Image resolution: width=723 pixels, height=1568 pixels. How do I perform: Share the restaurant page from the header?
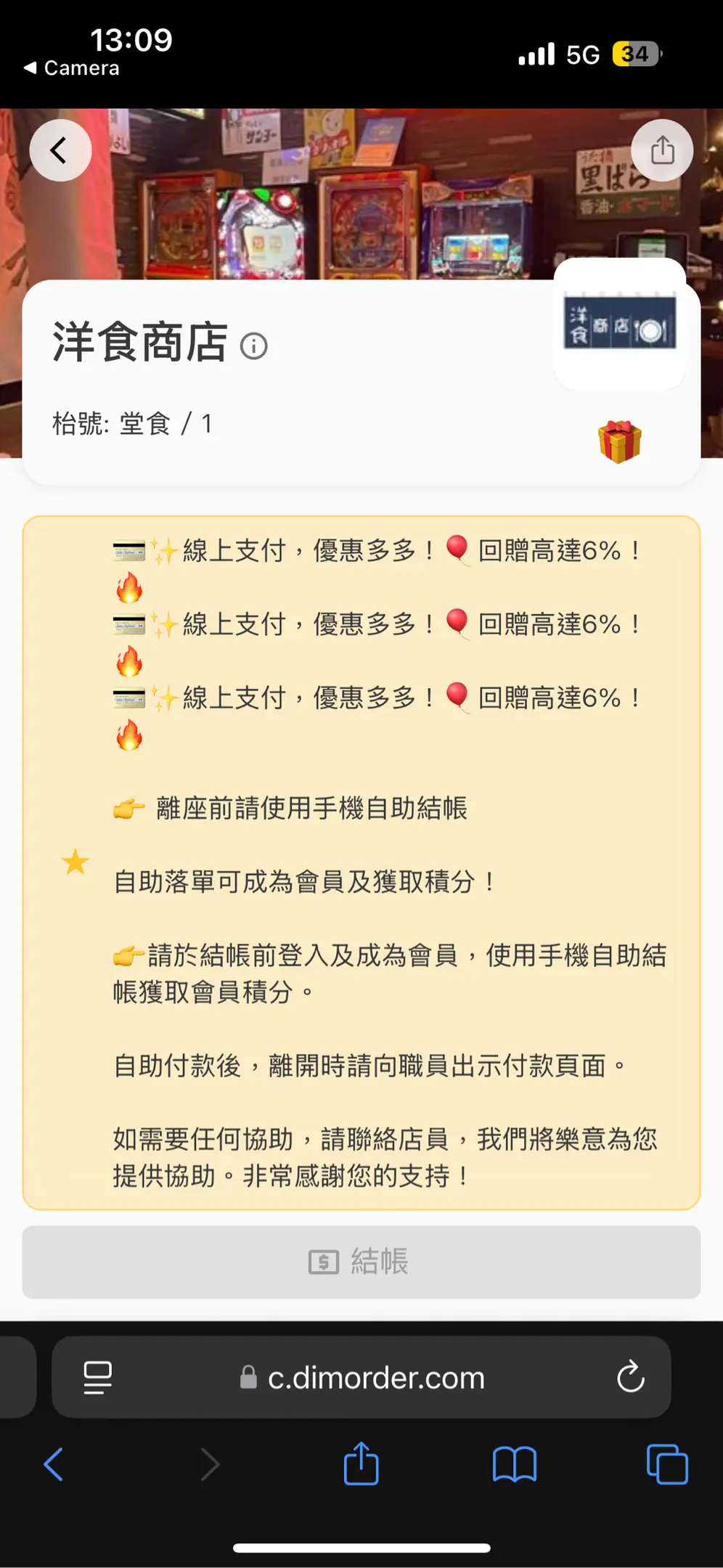click(x=662, y=150)
